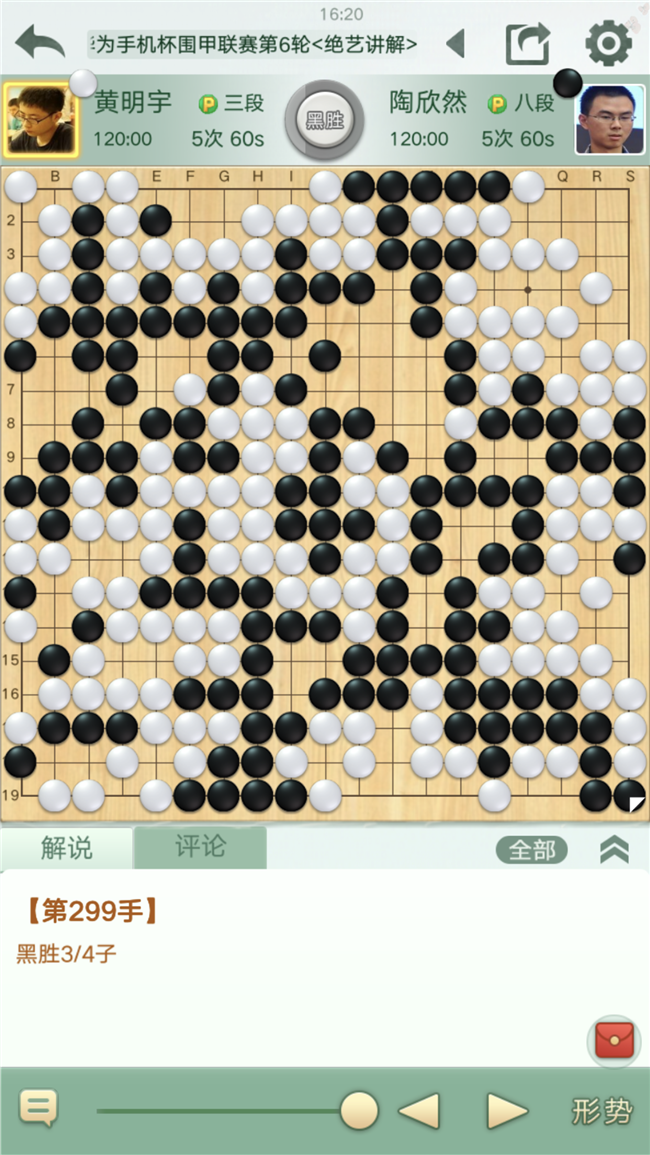Open the red envelope icon
The height and width of the screenshot is (1155, 650).
613,1041
